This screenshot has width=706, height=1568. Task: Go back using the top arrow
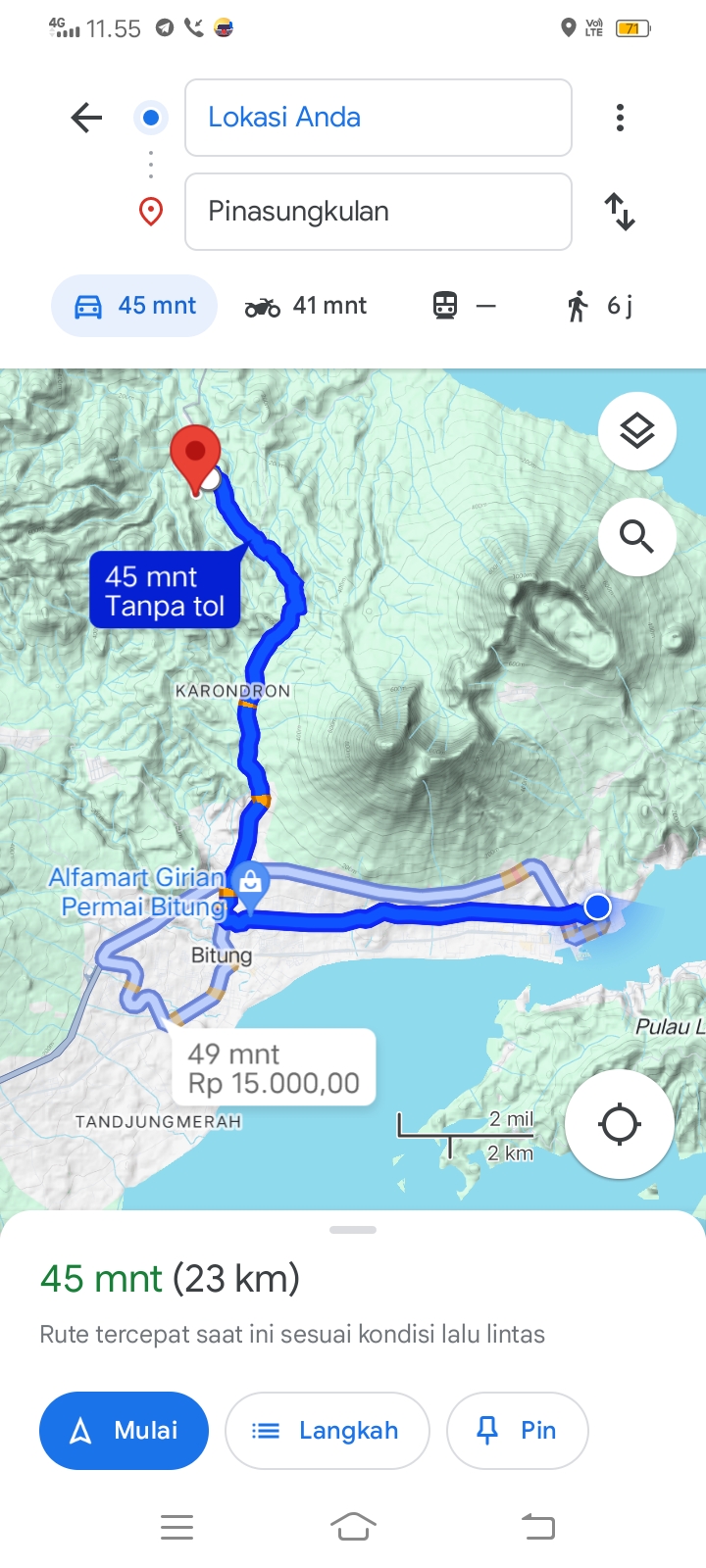(86, 118)
